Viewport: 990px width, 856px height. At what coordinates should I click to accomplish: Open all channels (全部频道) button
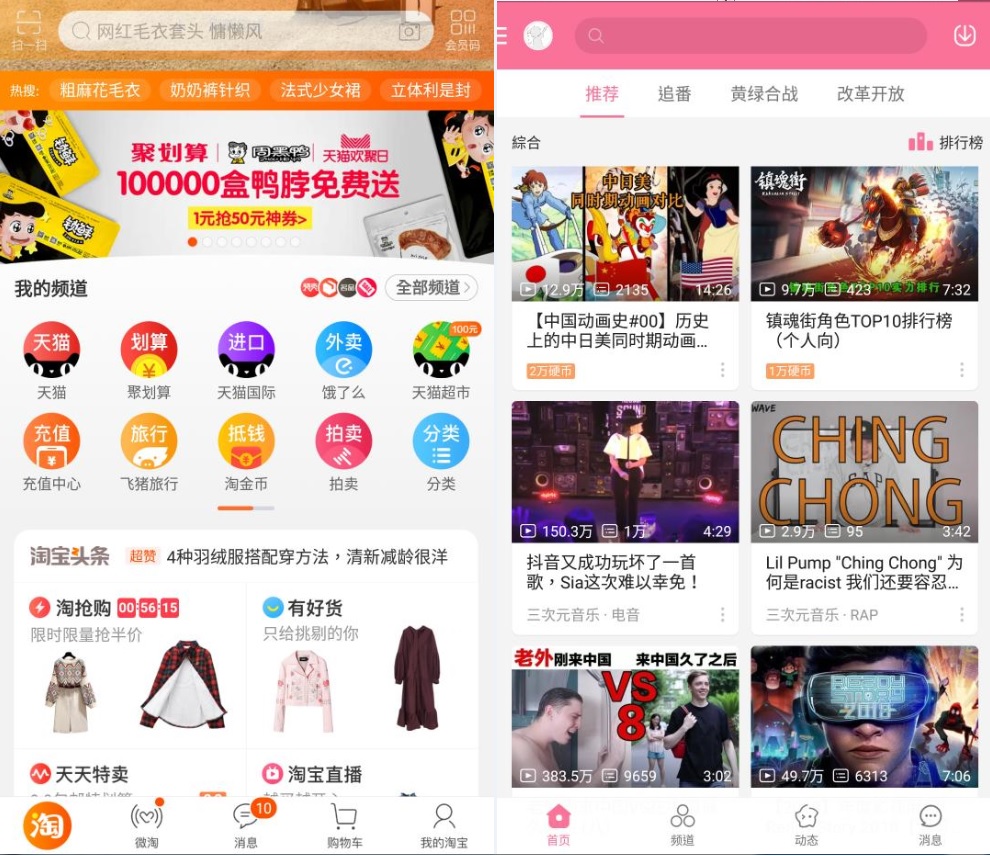[x=431, y=288]
